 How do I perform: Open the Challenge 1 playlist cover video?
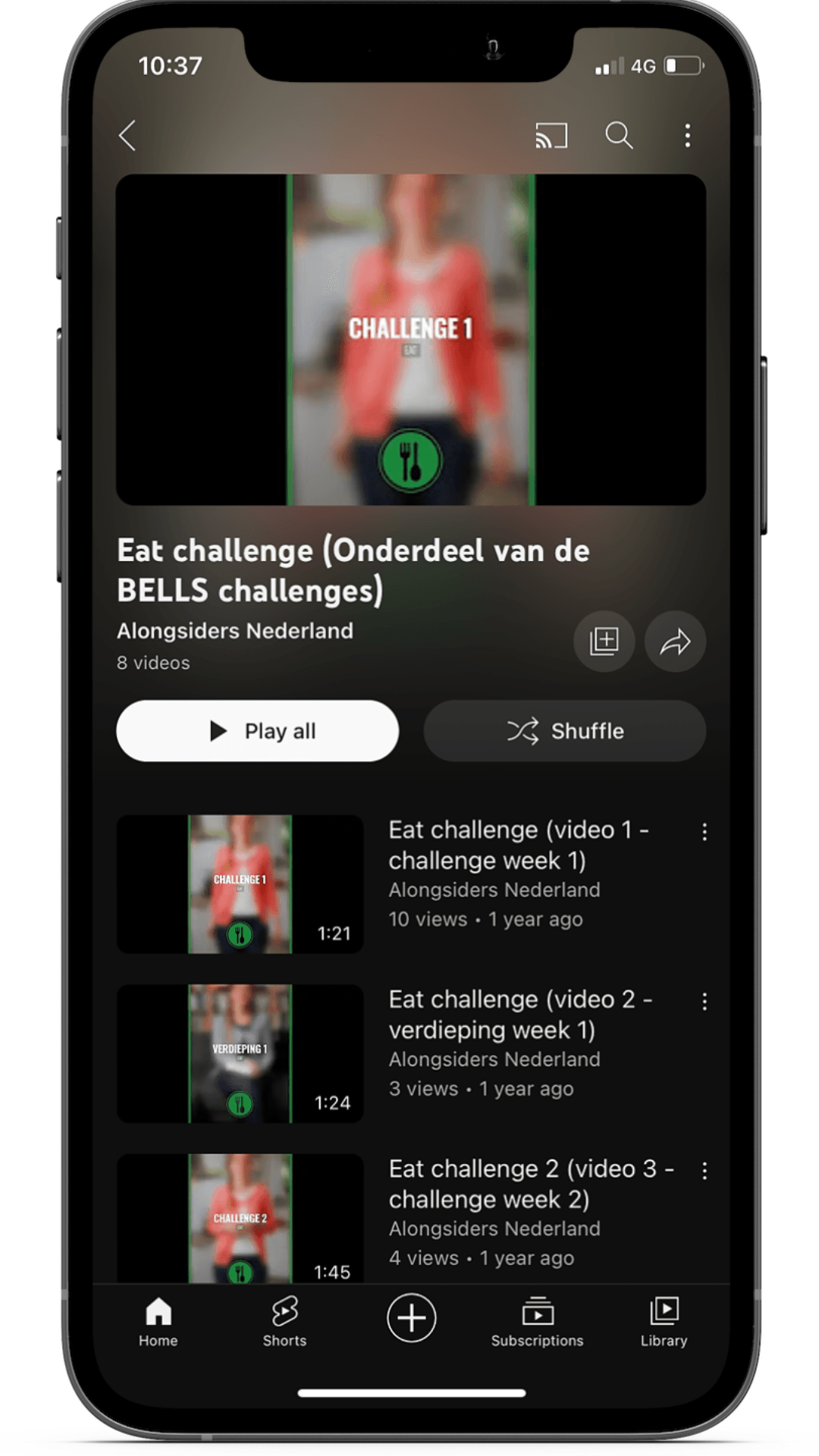(410, 340)
